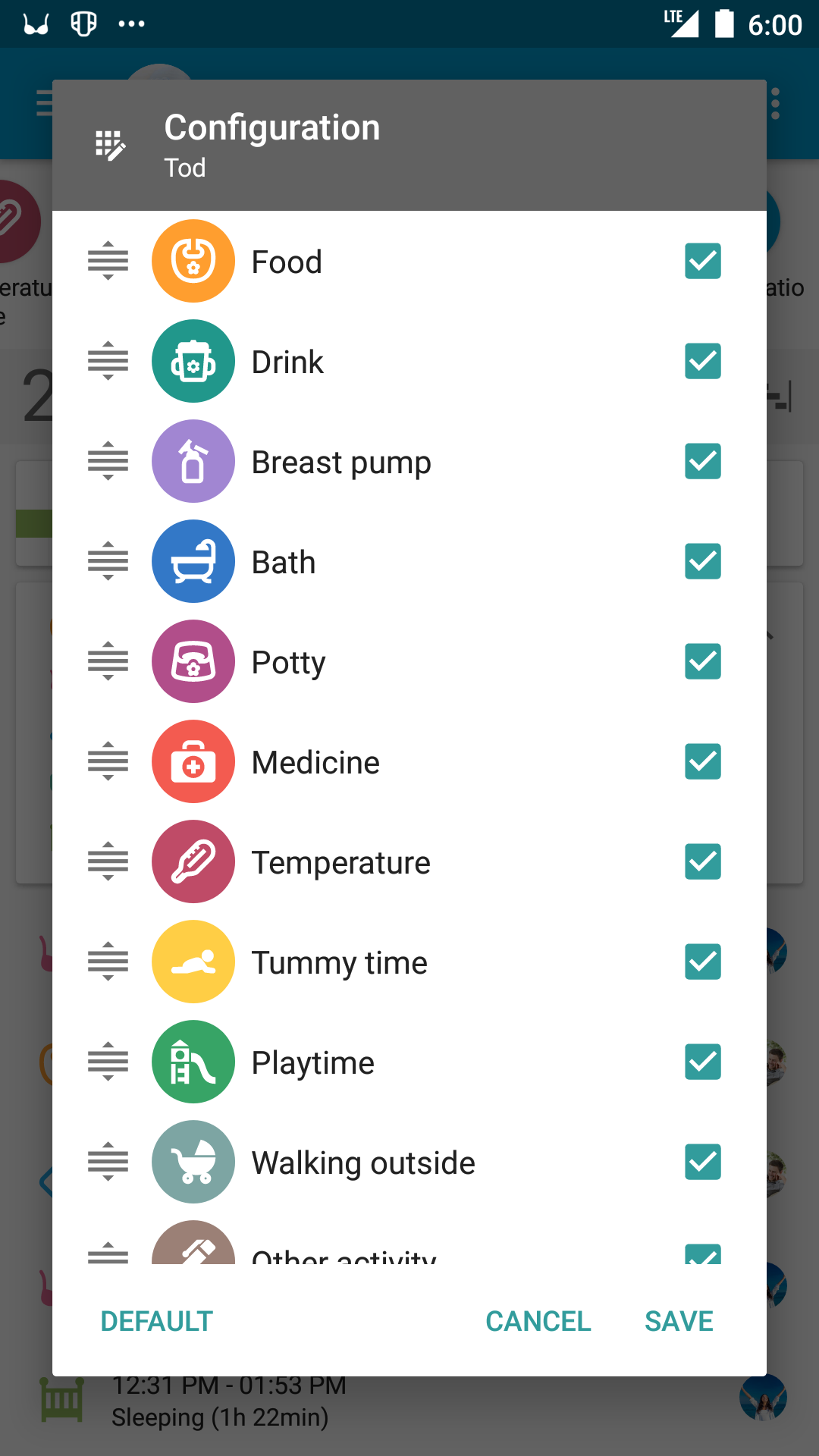Uncheck Walking outside
The width and height of the screenshot is (819, 1456).
click(702, 1162)
